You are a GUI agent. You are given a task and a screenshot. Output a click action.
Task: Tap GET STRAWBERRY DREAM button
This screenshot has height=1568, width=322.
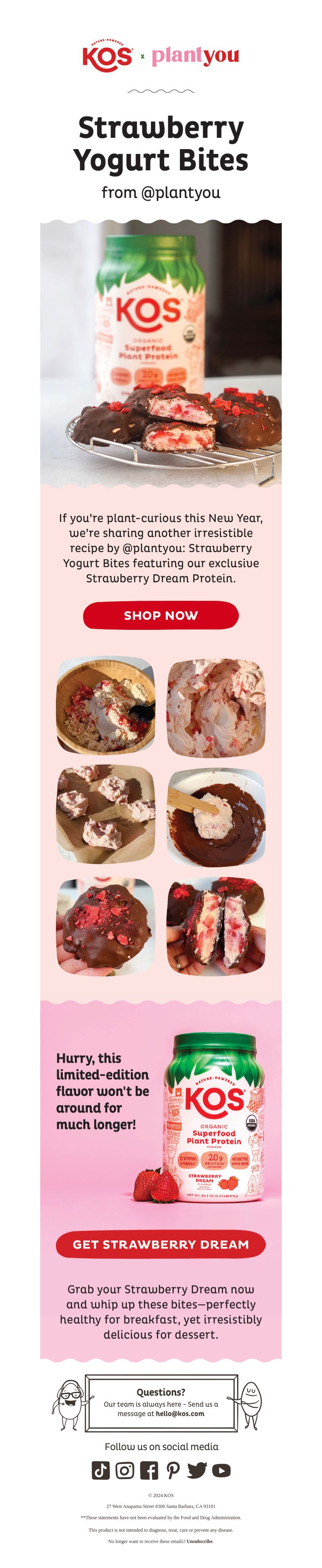(x=160, y=1244)
